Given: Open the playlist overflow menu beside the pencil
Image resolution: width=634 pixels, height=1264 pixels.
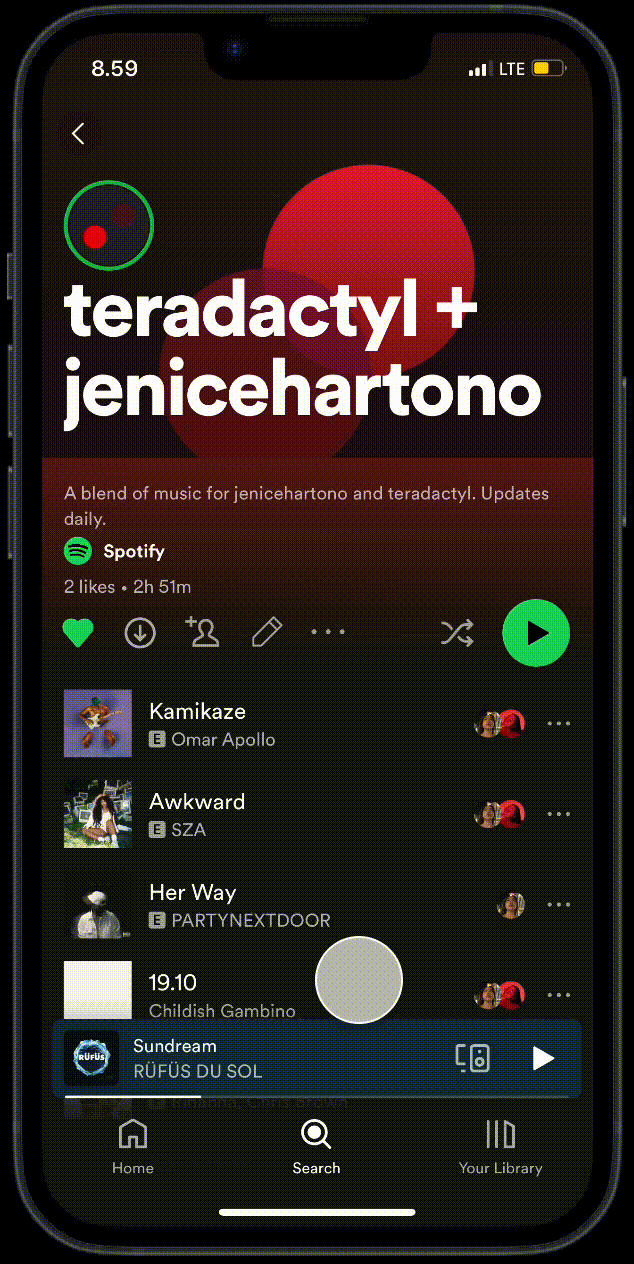Looking at the screenshot, I should 328,632.
